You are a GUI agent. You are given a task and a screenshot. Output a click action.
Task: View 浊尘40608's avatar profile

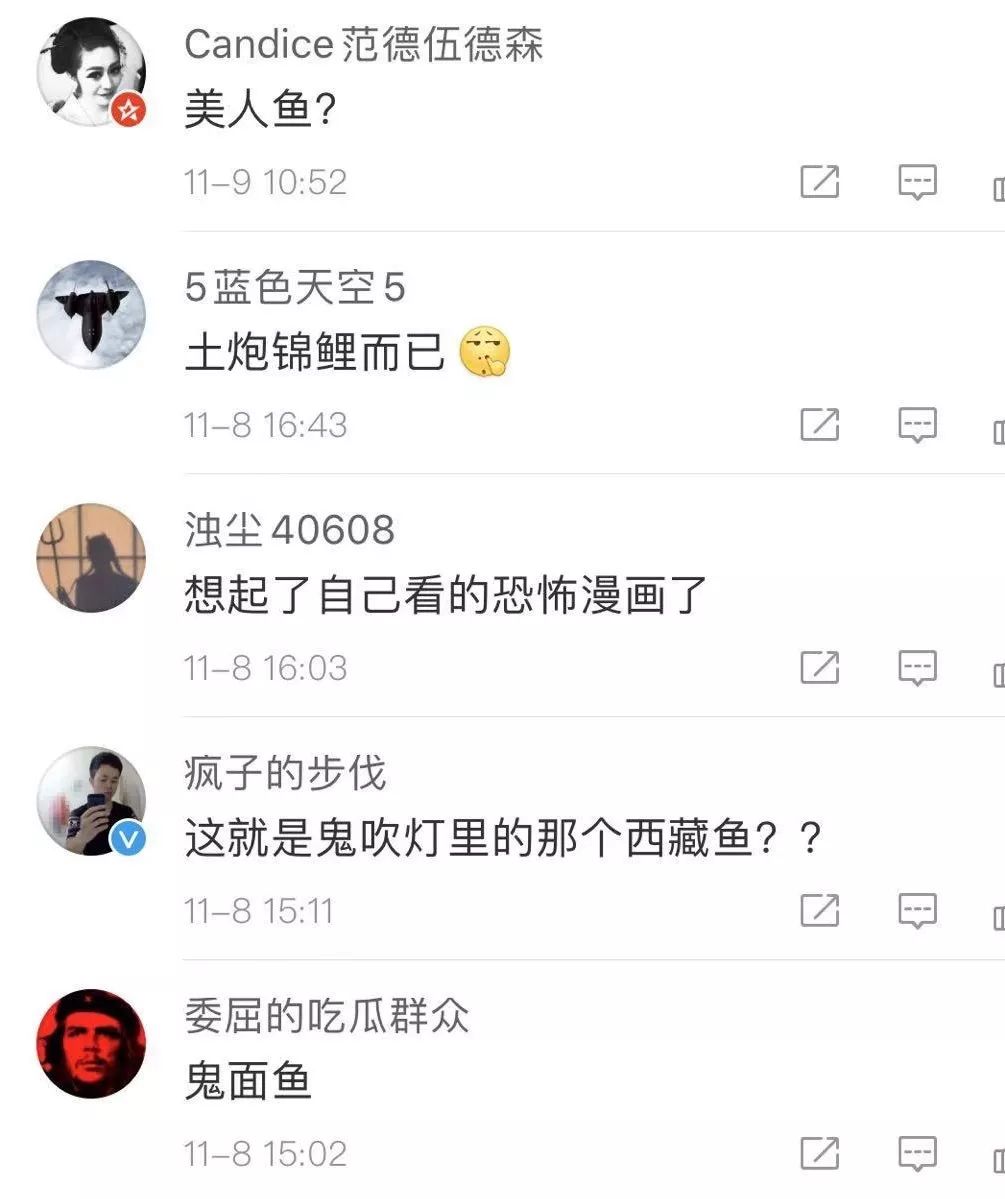(91, 558)
